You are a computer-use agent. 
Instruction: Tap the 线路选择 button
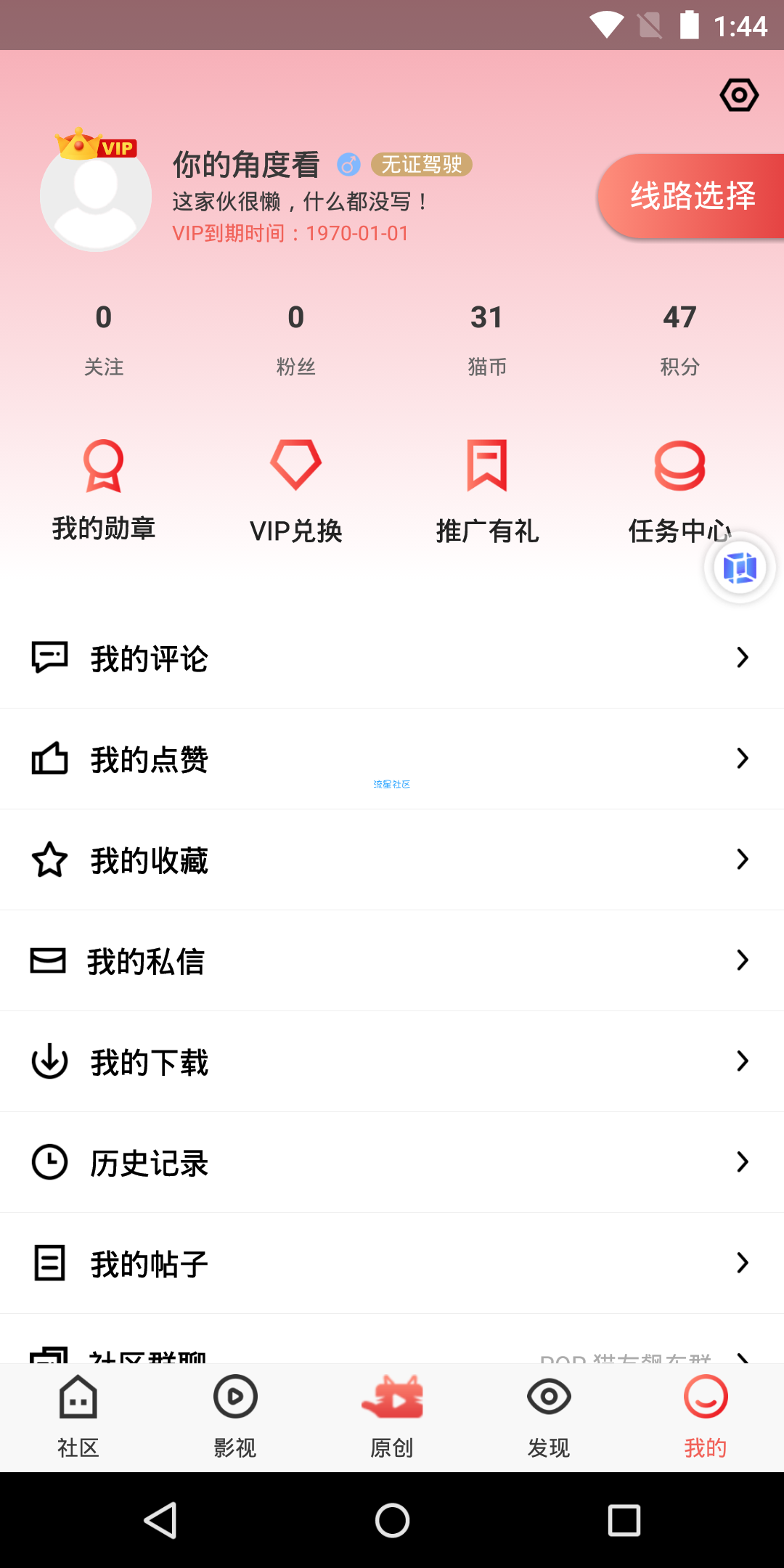(691, 196)
